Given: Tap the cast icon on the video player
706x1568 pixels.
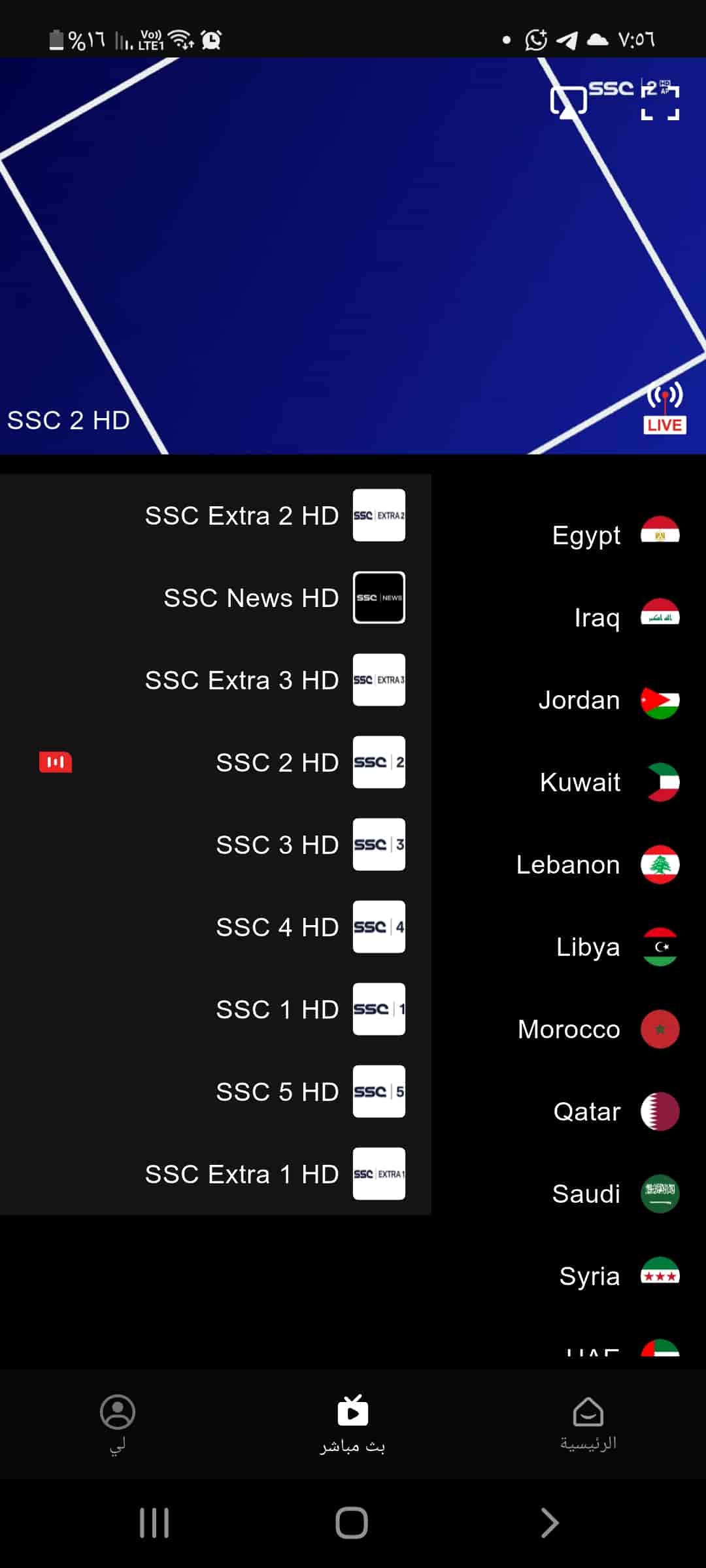Looking at the screenshot, I should pos(568,99).
